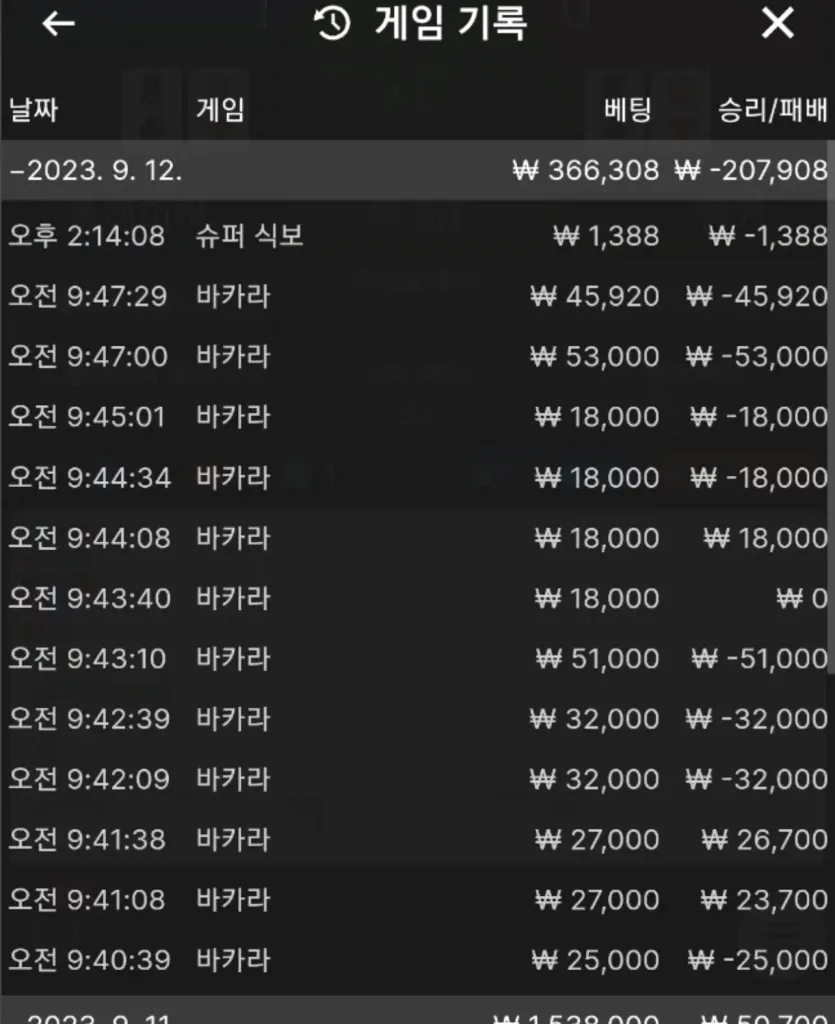Open the 오전 9:41:38 바카라 record

(417, 839)
